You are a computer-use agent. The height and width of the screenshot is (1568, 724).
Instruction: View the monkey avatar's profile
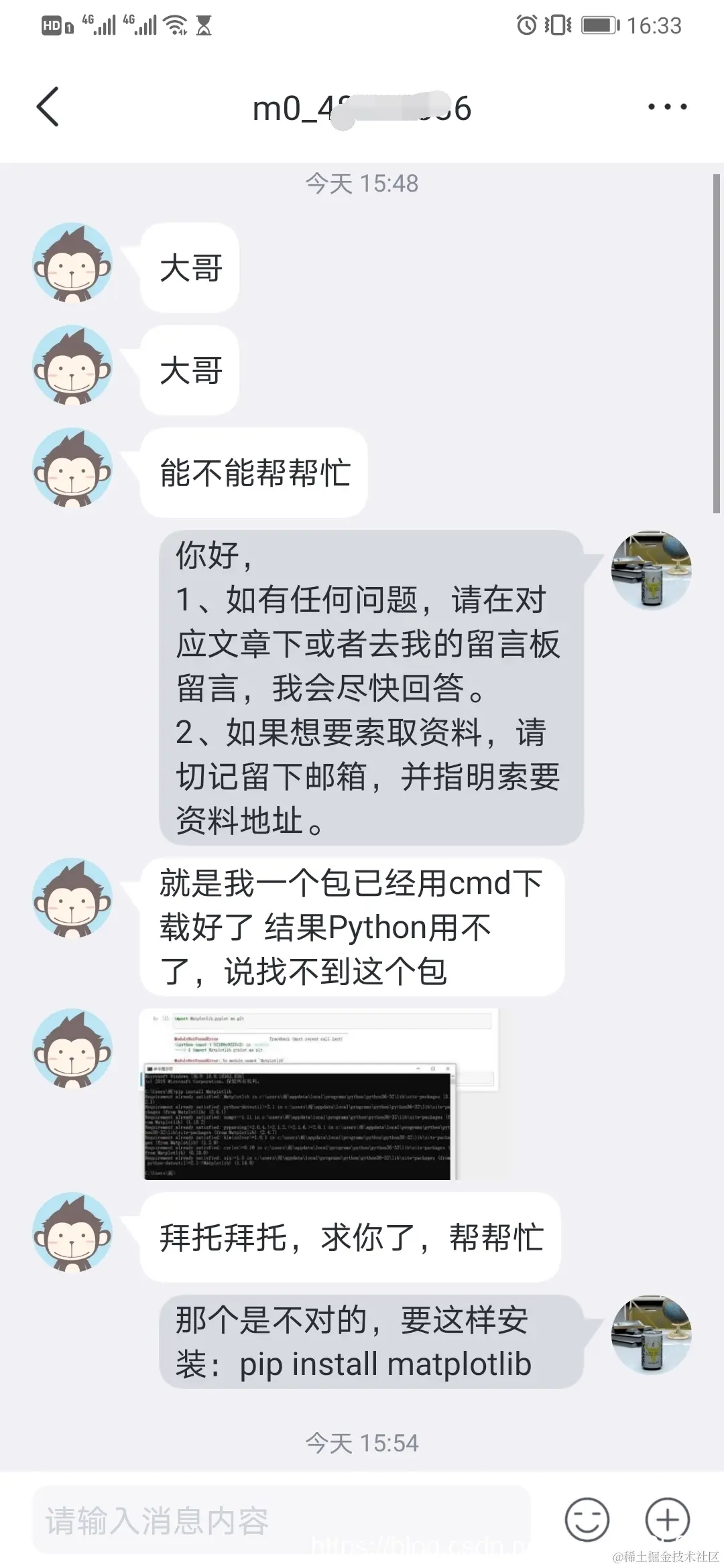coord(72,263)
